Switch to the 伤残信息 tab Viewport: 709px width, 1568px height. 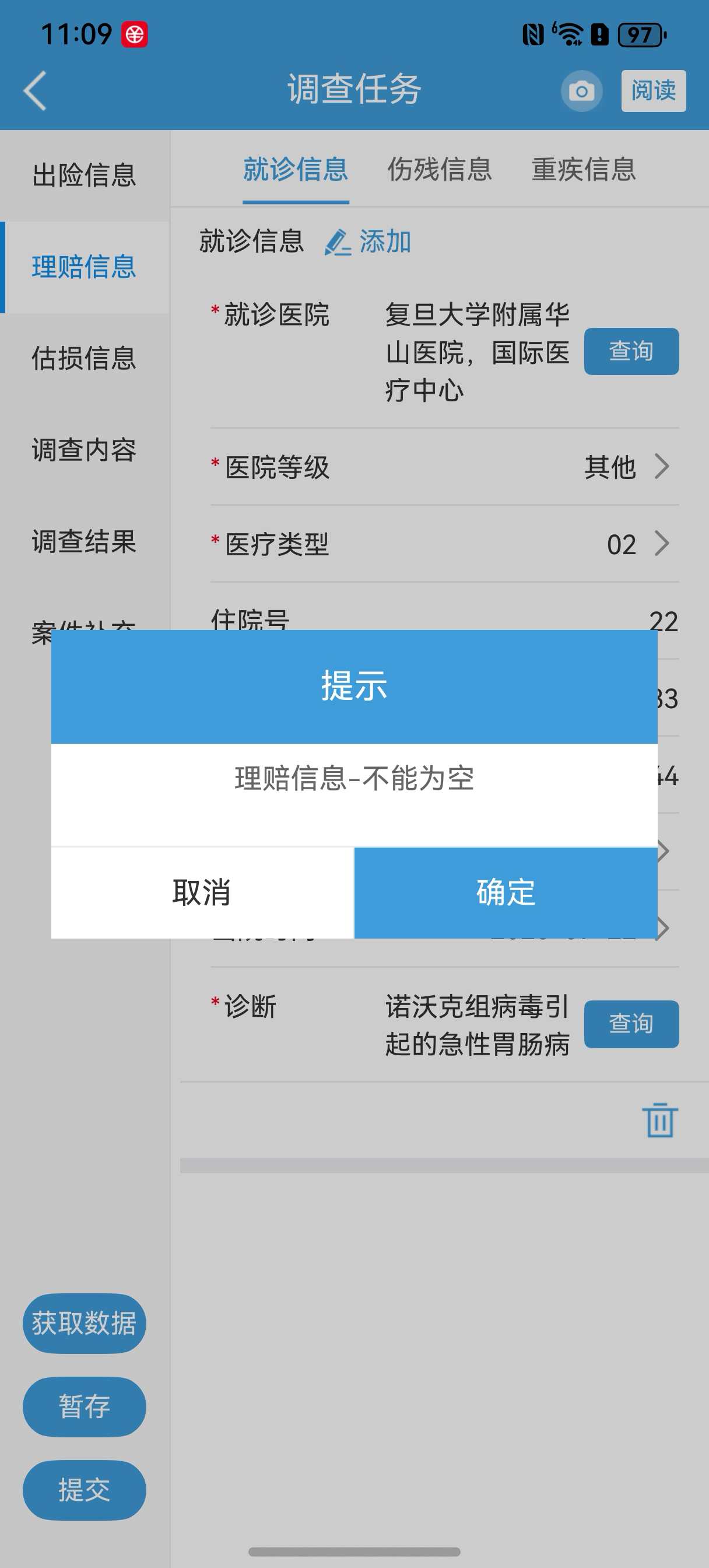pyautogui.click(x=440, y=170)
